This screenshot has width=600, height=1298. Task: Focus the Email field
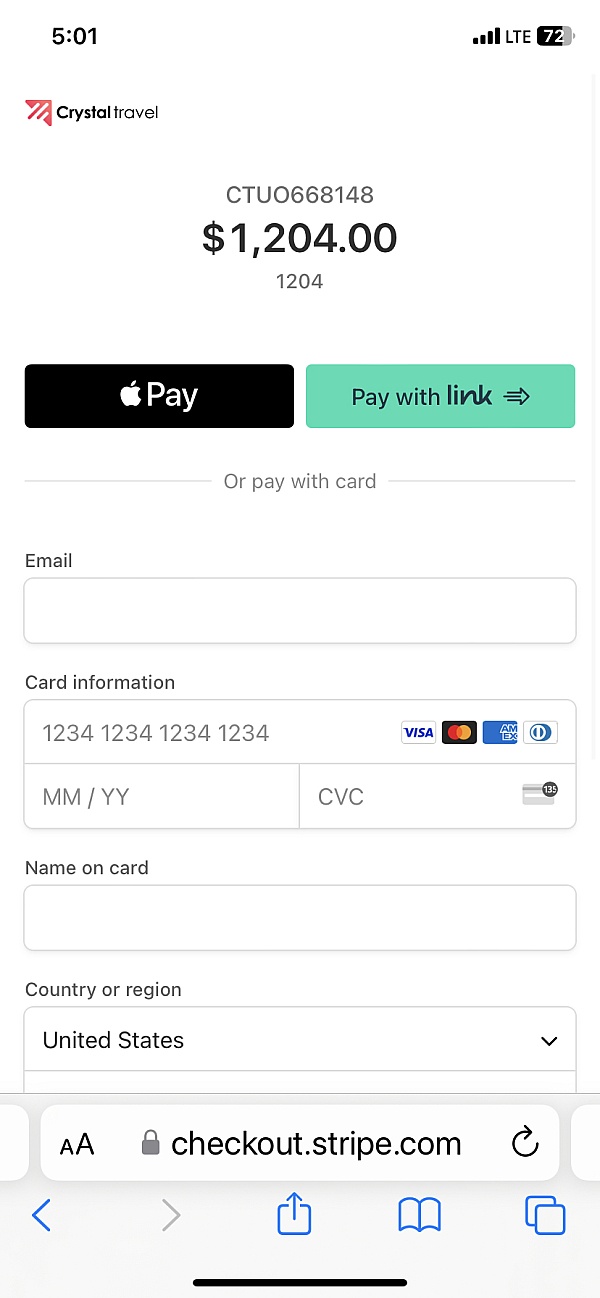(x=300, y=610)
